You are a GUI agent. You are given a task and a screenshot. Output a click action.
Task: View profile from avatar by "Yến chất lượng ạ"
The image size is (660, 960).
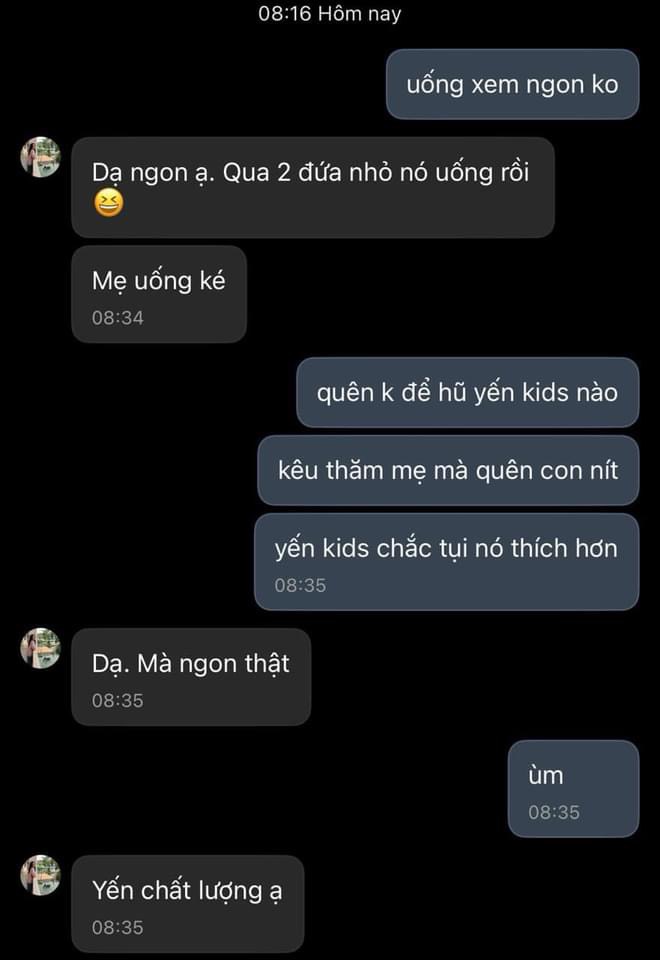(x=40, y=875)
